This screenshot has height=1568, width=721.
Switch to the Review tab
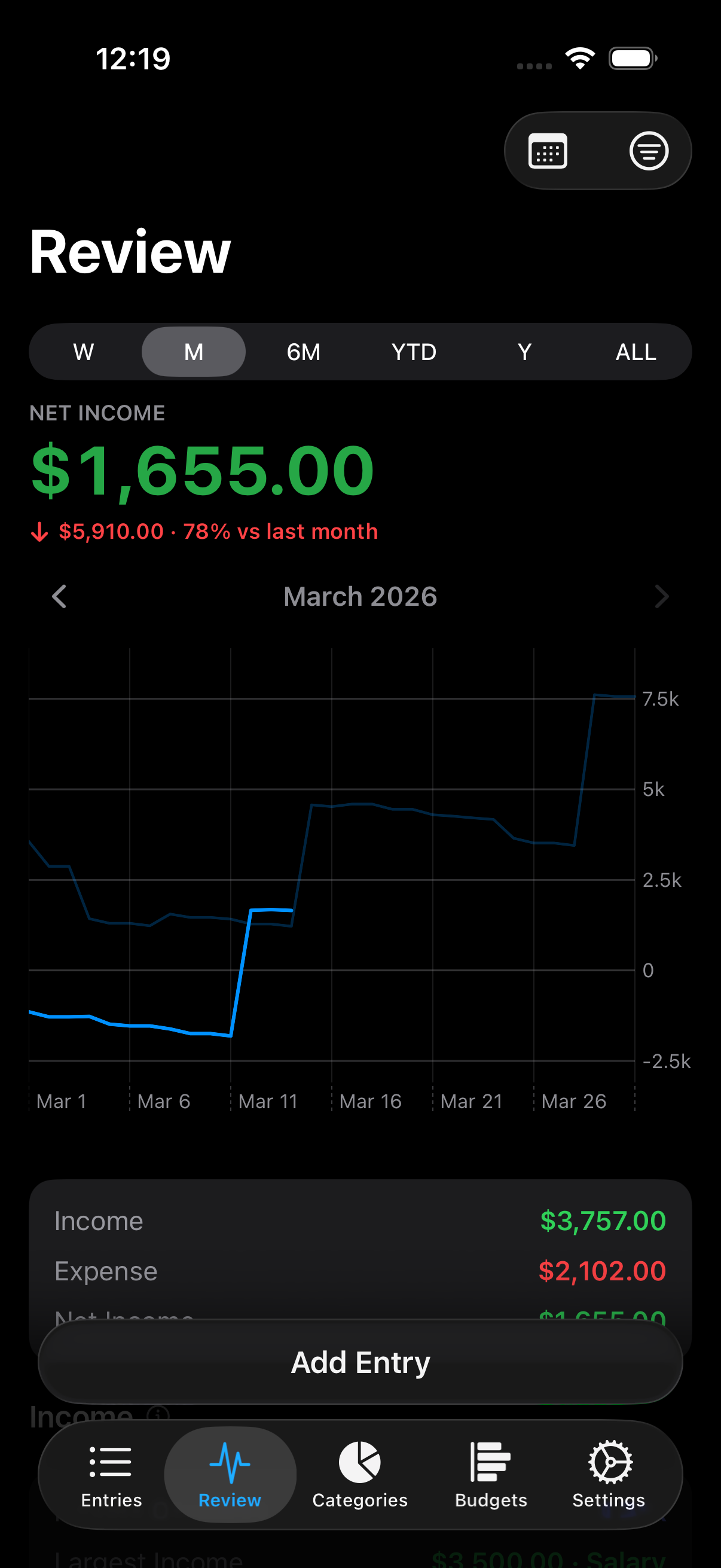[230, 1474]
